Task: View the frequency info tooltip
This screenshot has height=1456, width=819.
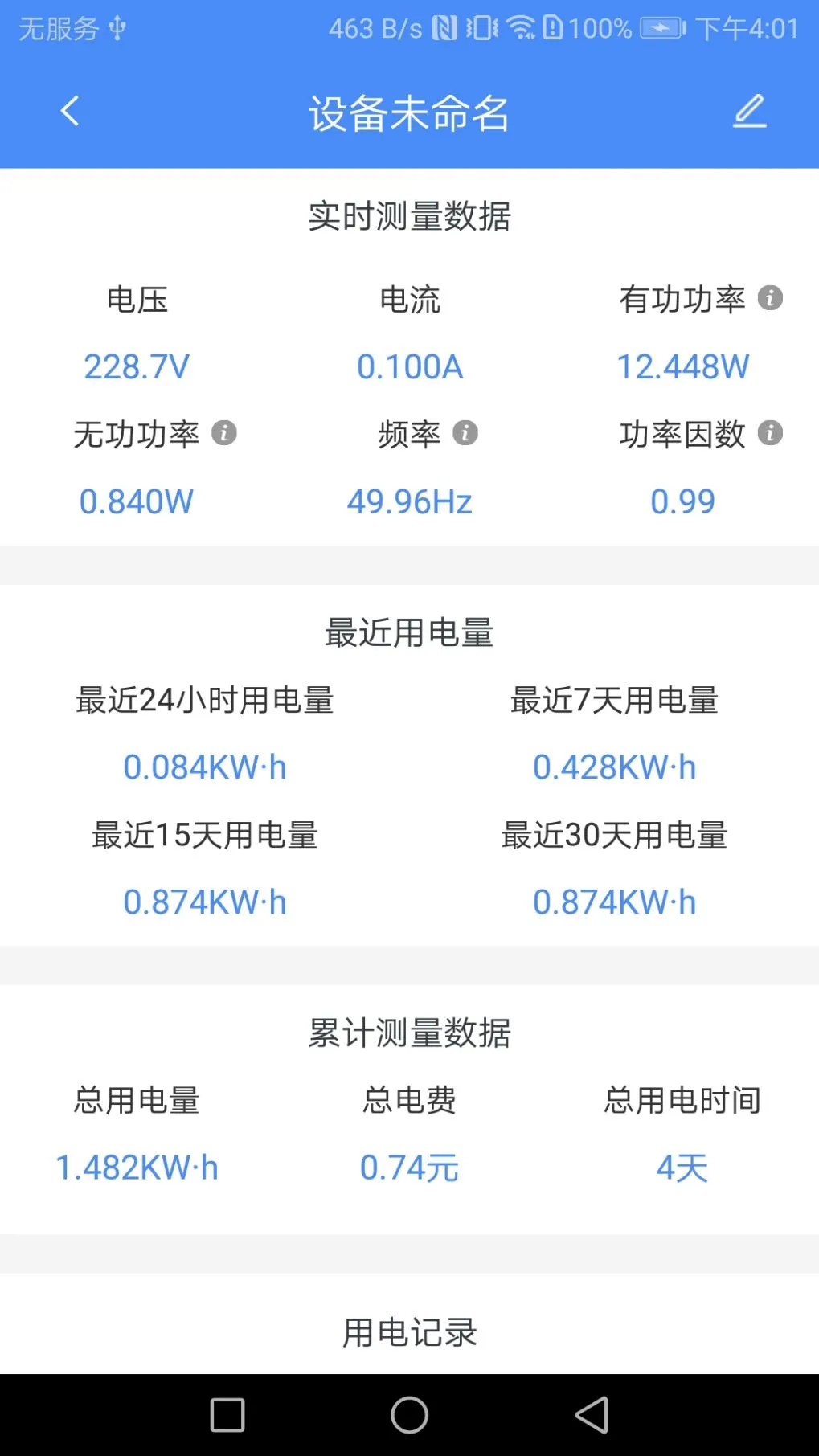Action: click(465, 432)
